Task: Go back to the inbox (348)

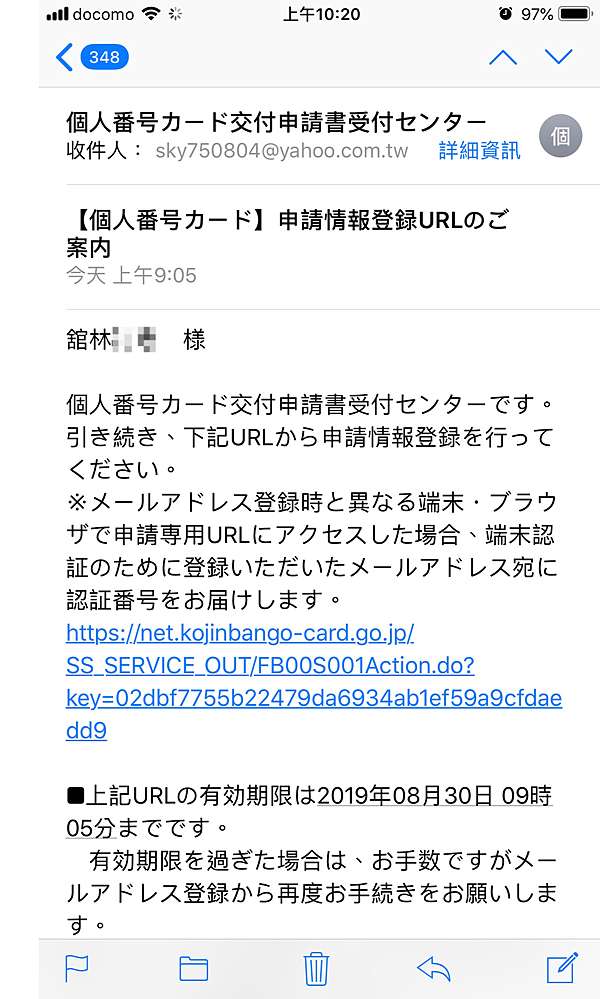Action: (x=92, y=57)
